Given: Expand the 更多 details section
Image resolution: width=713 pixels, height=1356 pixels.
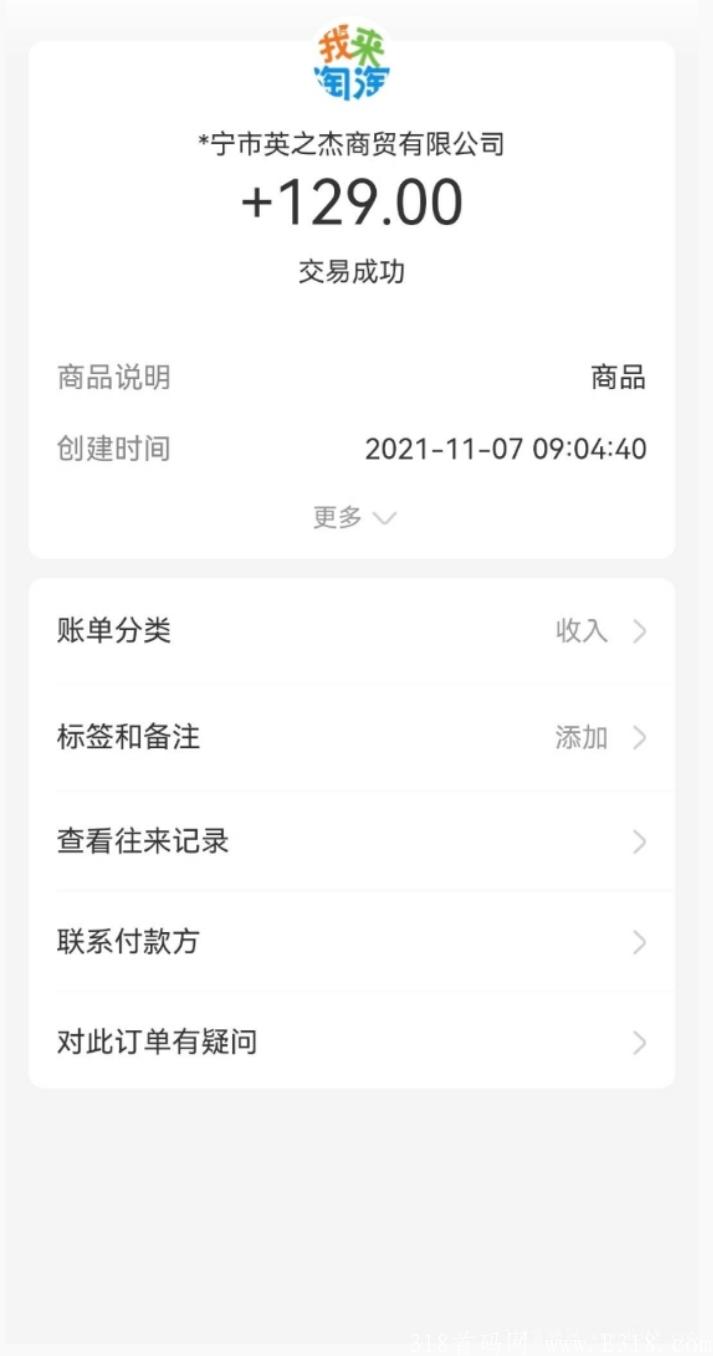Looking at the screenshot, I should point(354,517).
